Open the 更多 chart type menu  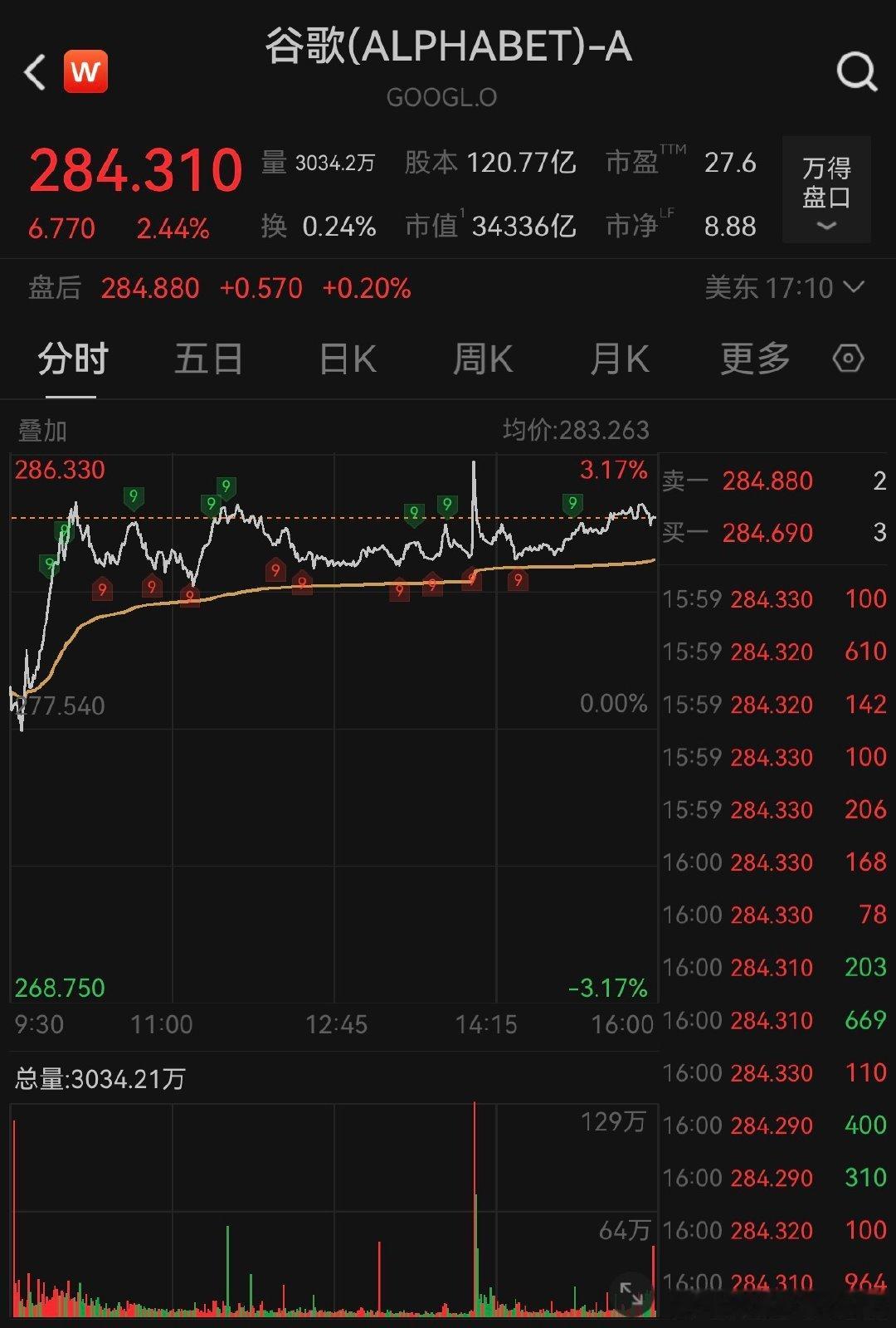(x=753, y=358)
